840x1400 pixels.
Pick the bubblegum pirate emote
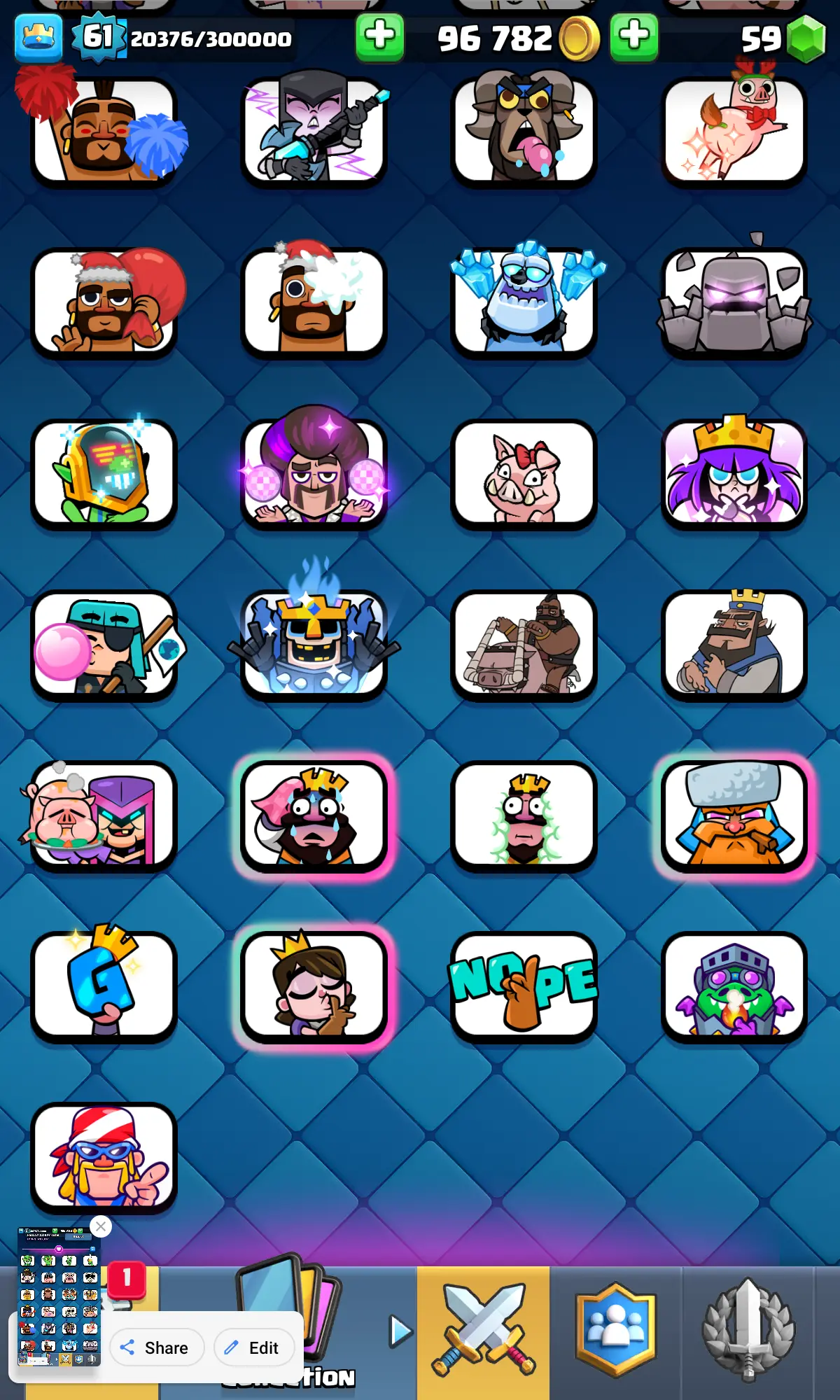tap(104, 645)
